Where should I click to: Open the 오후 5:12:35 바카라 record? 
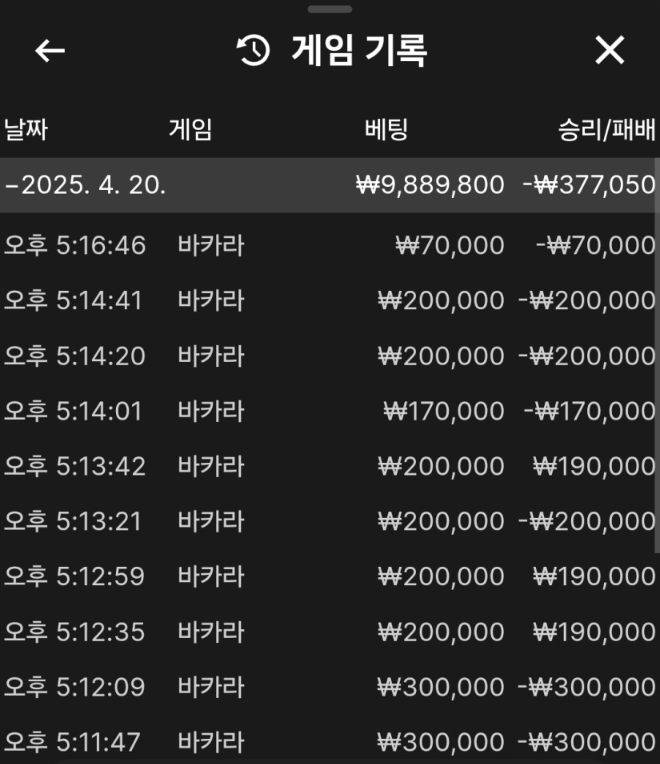tap(329, 632)
